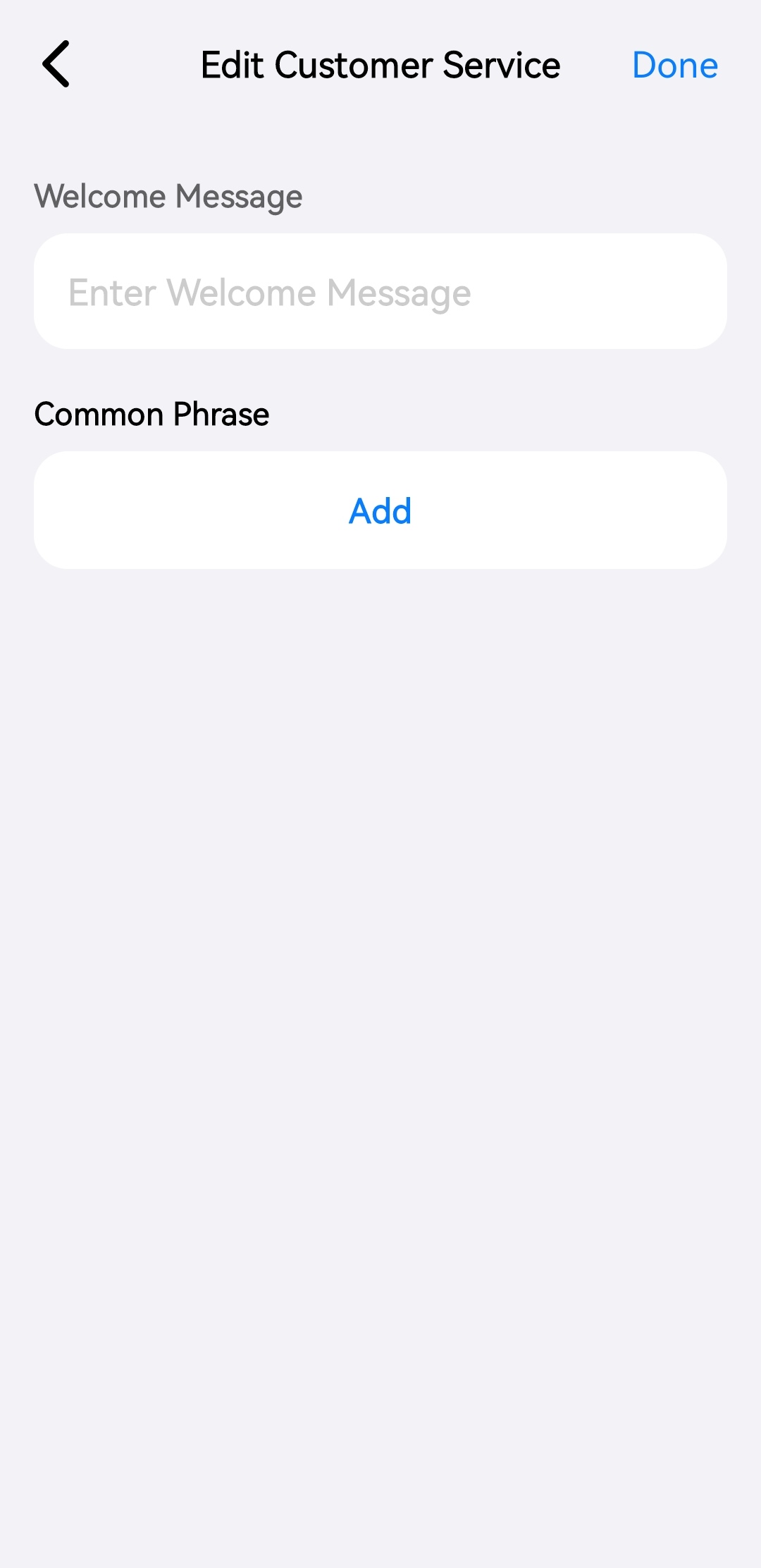The width and height of the screenshot is (761, 1568).
Task: Tap Done to save changes
Action: pyautogui.click(x=674, y=66)
